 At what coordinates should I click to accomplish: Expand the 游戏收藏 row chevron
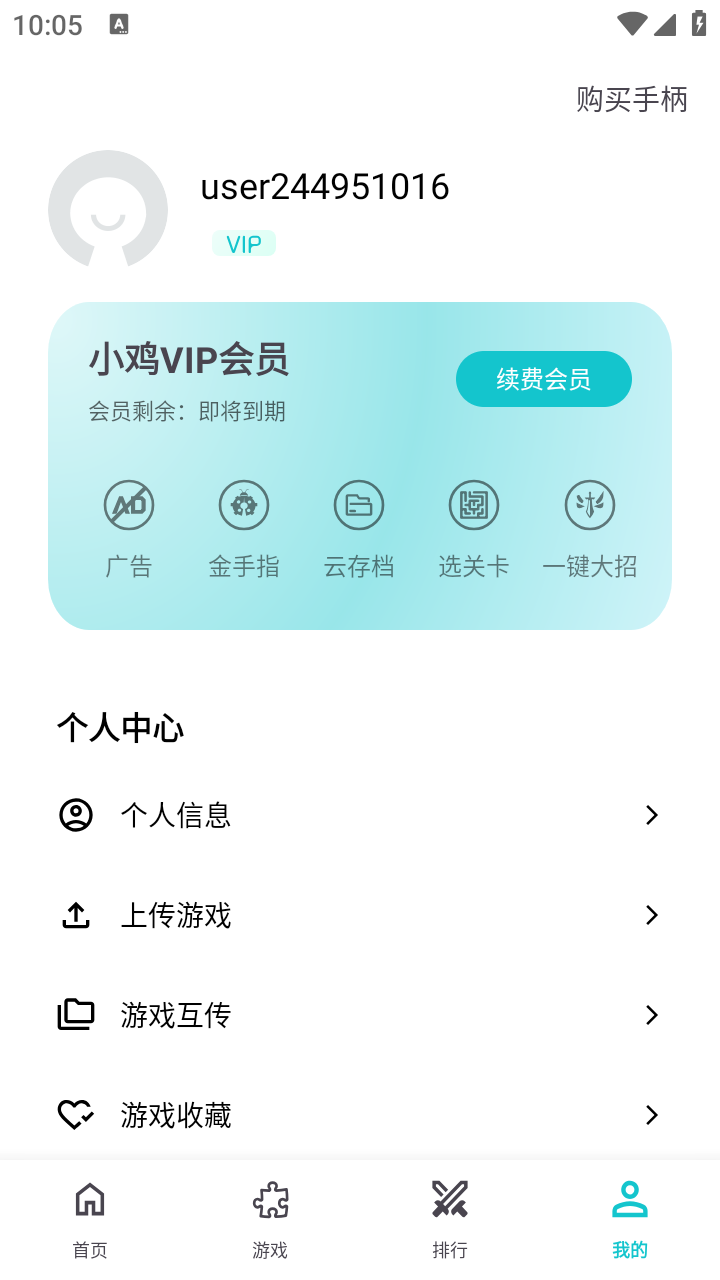point(651,1114)
